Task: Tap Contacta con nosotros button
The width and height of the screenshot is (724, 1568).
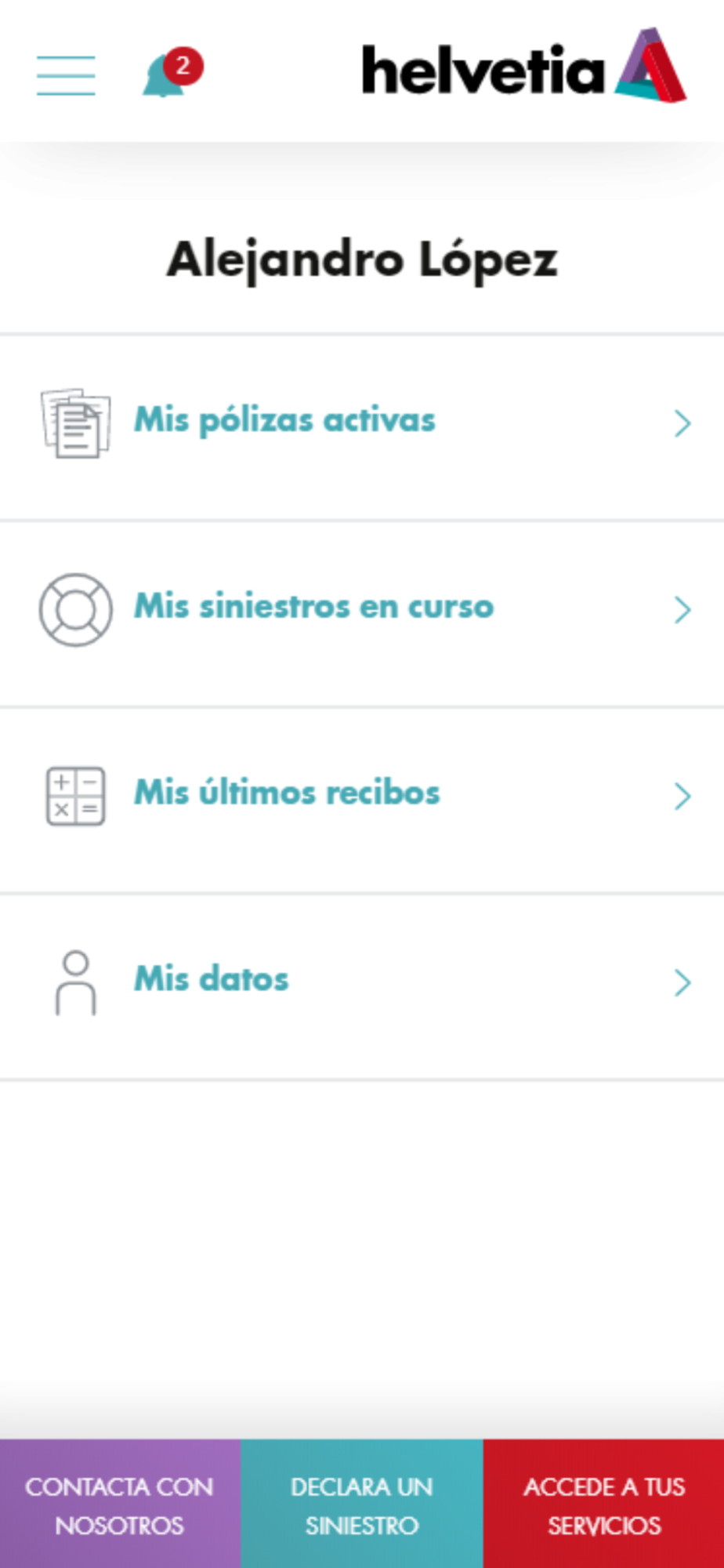Action: (x=120, y=1504)
